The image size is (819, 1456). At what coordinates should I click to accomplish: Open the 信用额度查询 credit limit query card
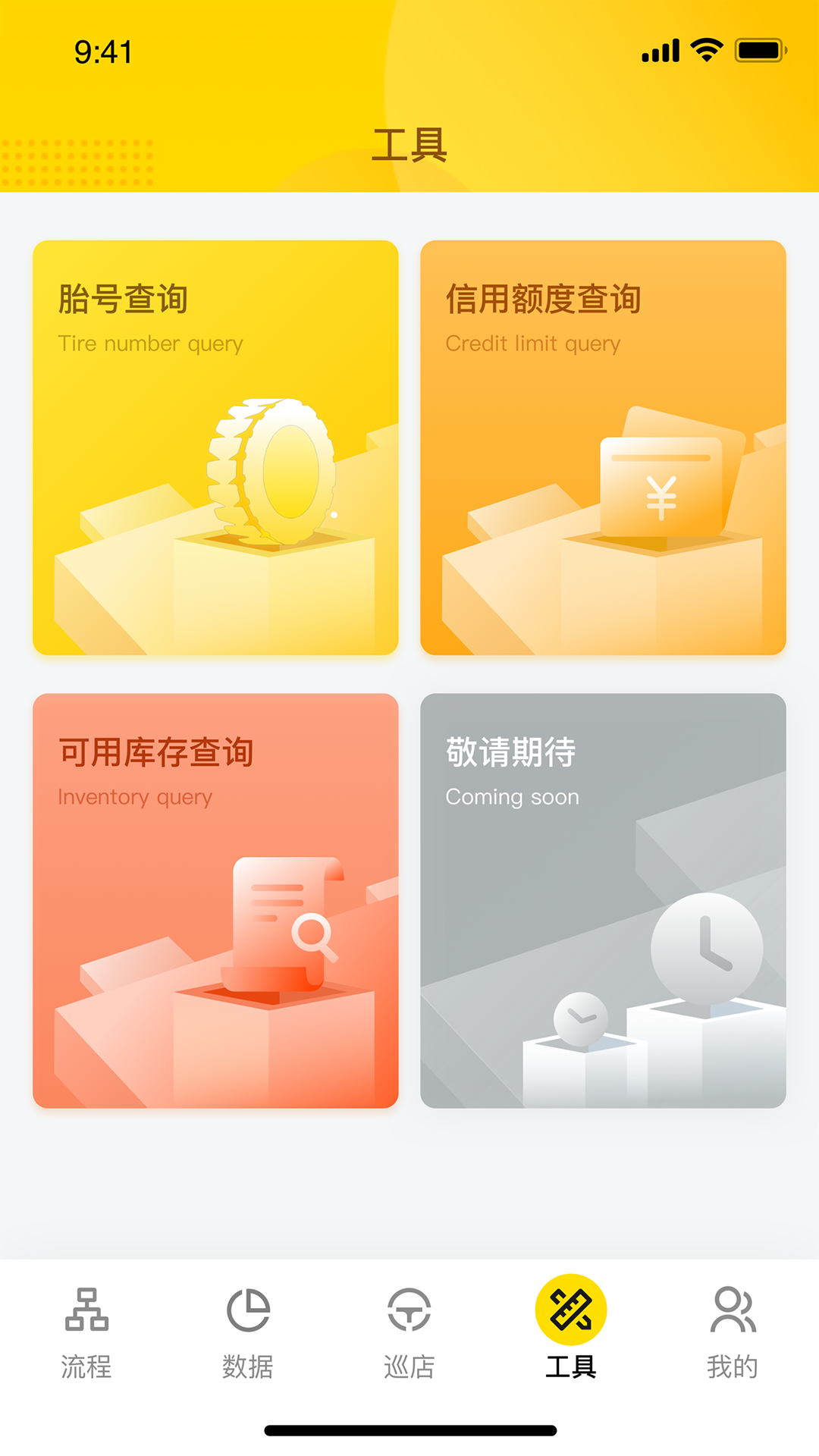[x=604, y=447]
